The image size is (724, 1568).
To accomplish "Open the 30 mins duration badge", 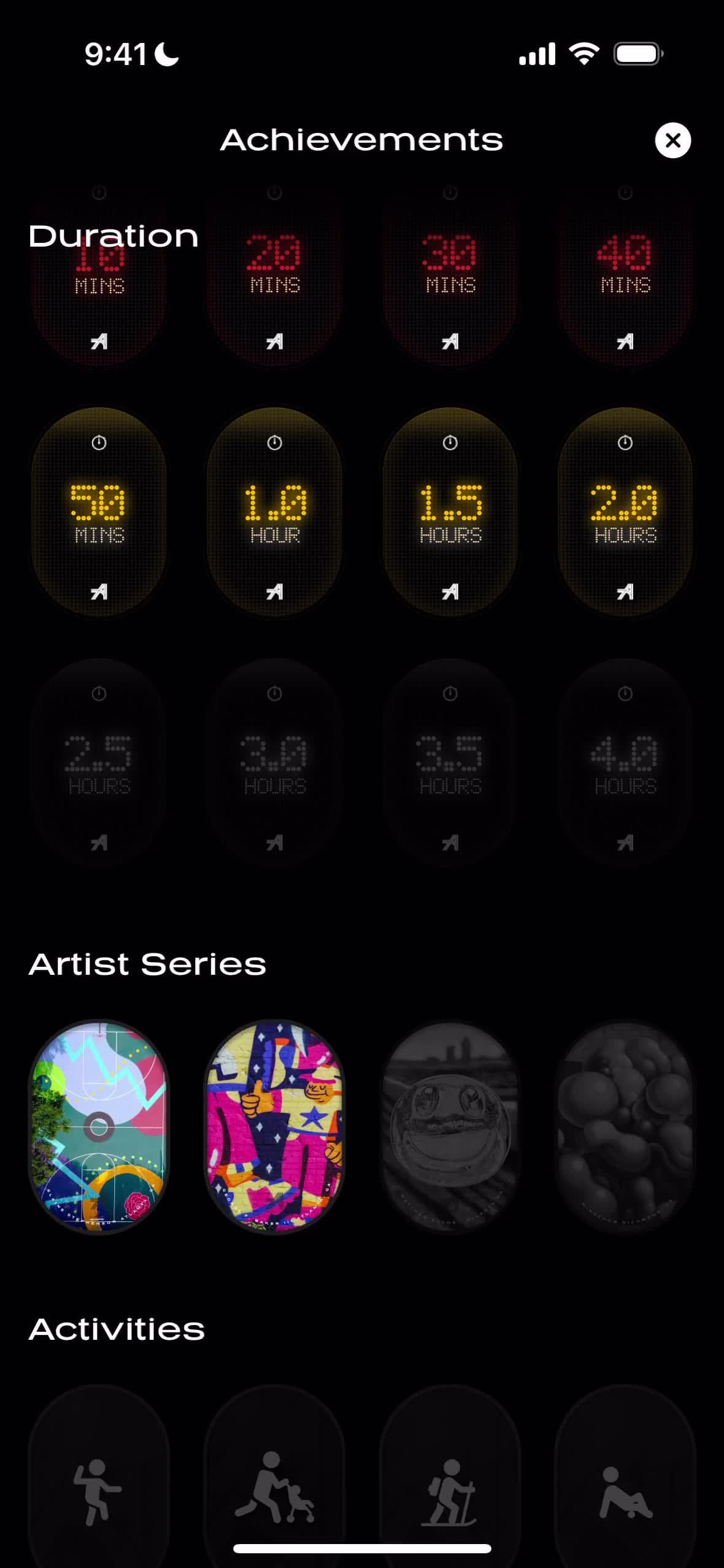I will pos(450,270).
